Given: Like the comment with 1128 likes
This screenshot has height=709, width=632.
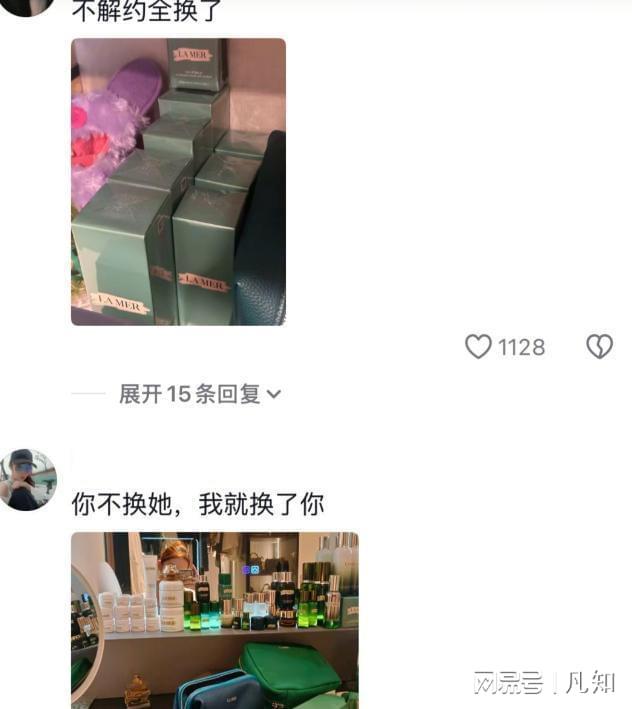Looking at the screenshot, I should (x=479, y=347).
